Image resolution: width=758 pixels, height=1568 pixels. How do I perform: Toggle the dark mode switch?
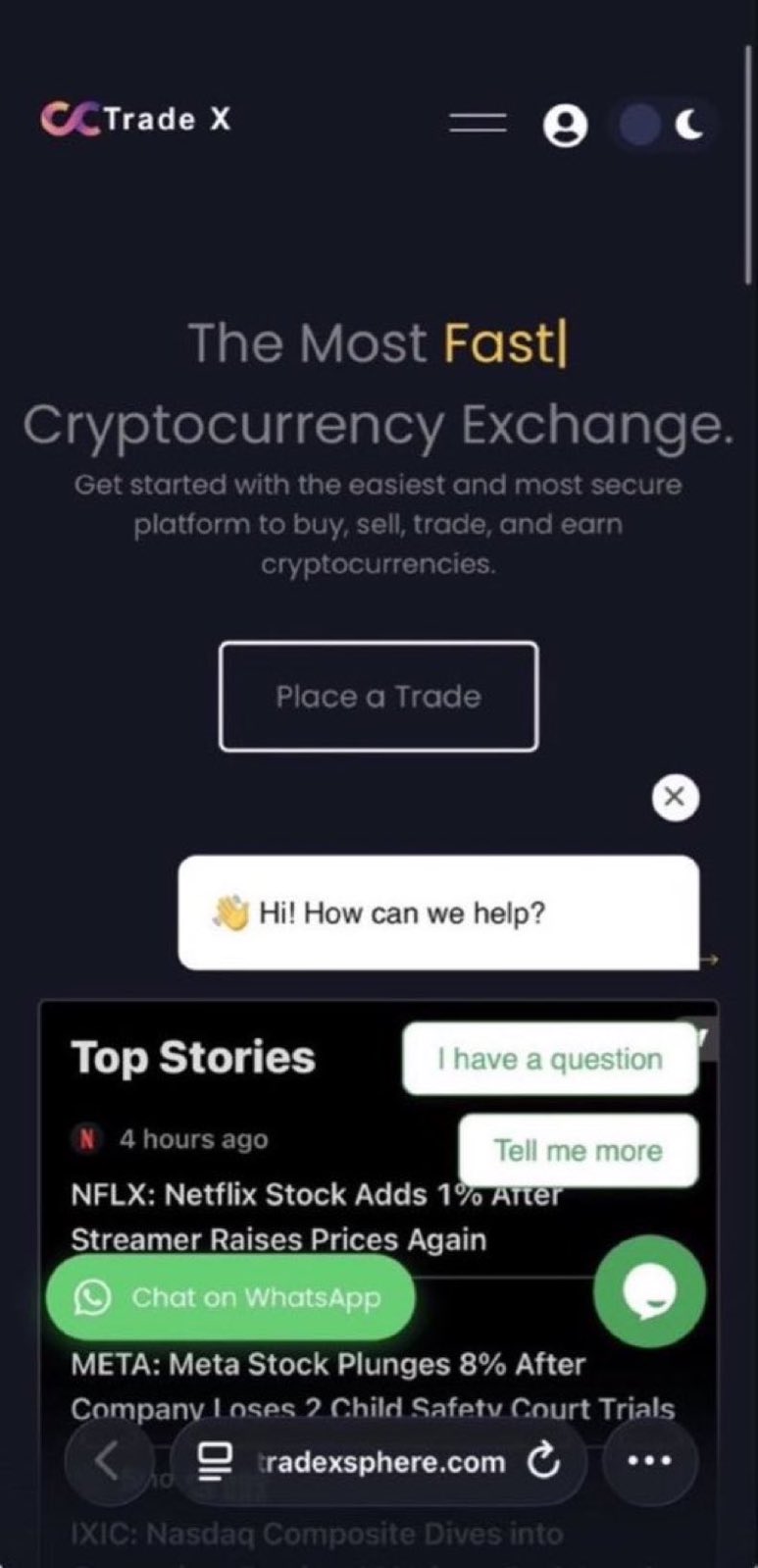[x=665, y=126]
